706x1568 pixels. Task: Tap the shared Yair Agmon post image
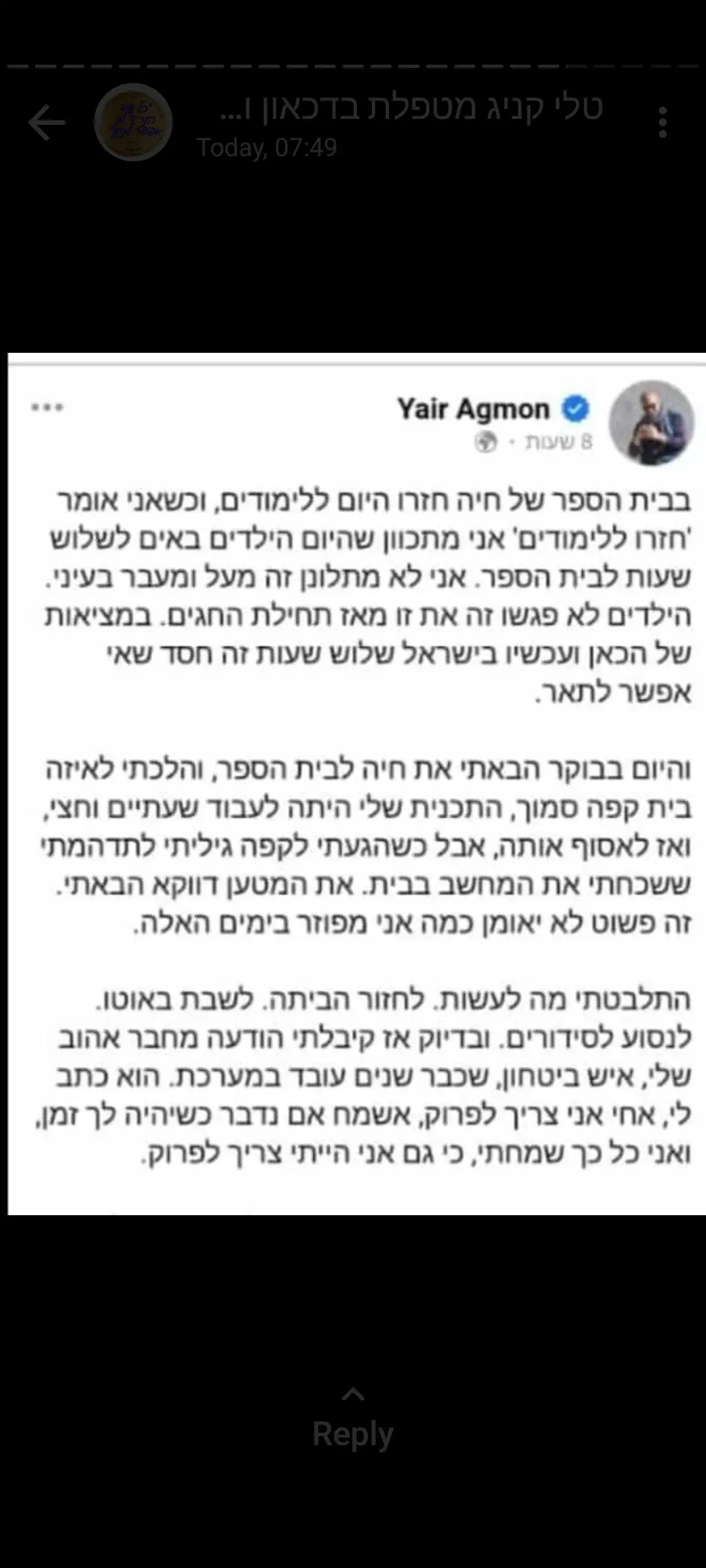point(356,784)
